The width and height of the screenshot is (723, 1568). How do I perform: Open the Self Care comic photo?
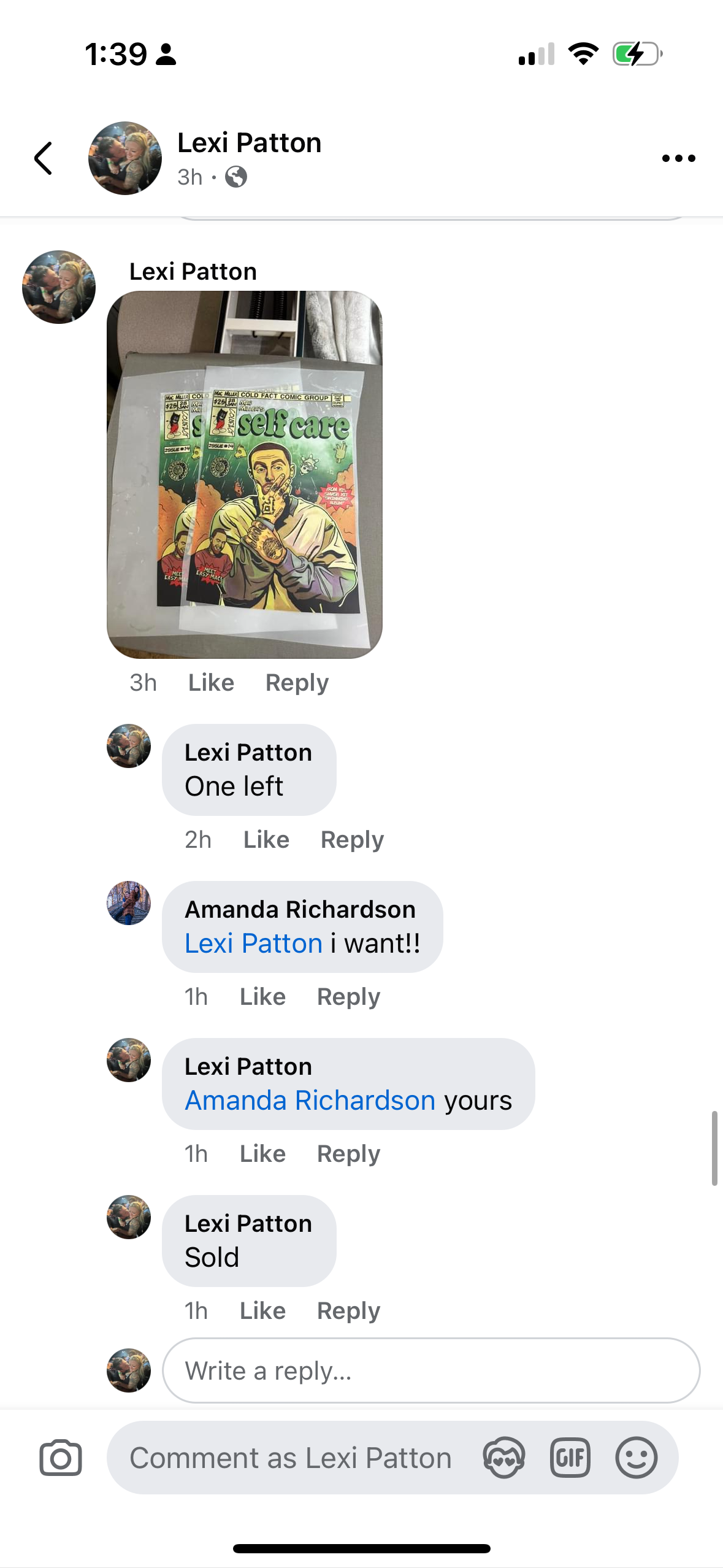click(x=244, y=474)
